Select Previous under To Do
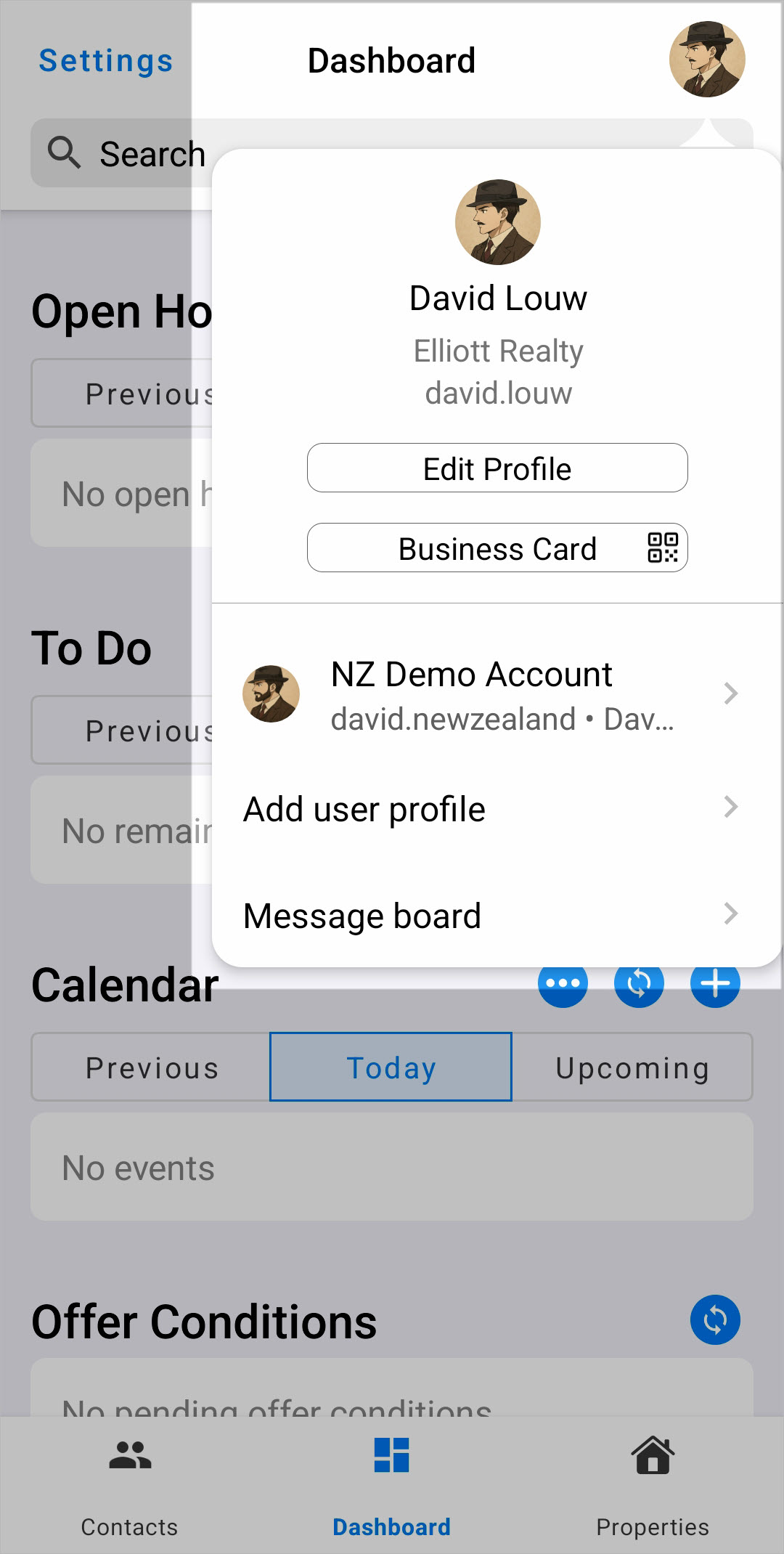The width and height of the screenshot is (784, 1554). pyautogui.click(x=122, y=731)
